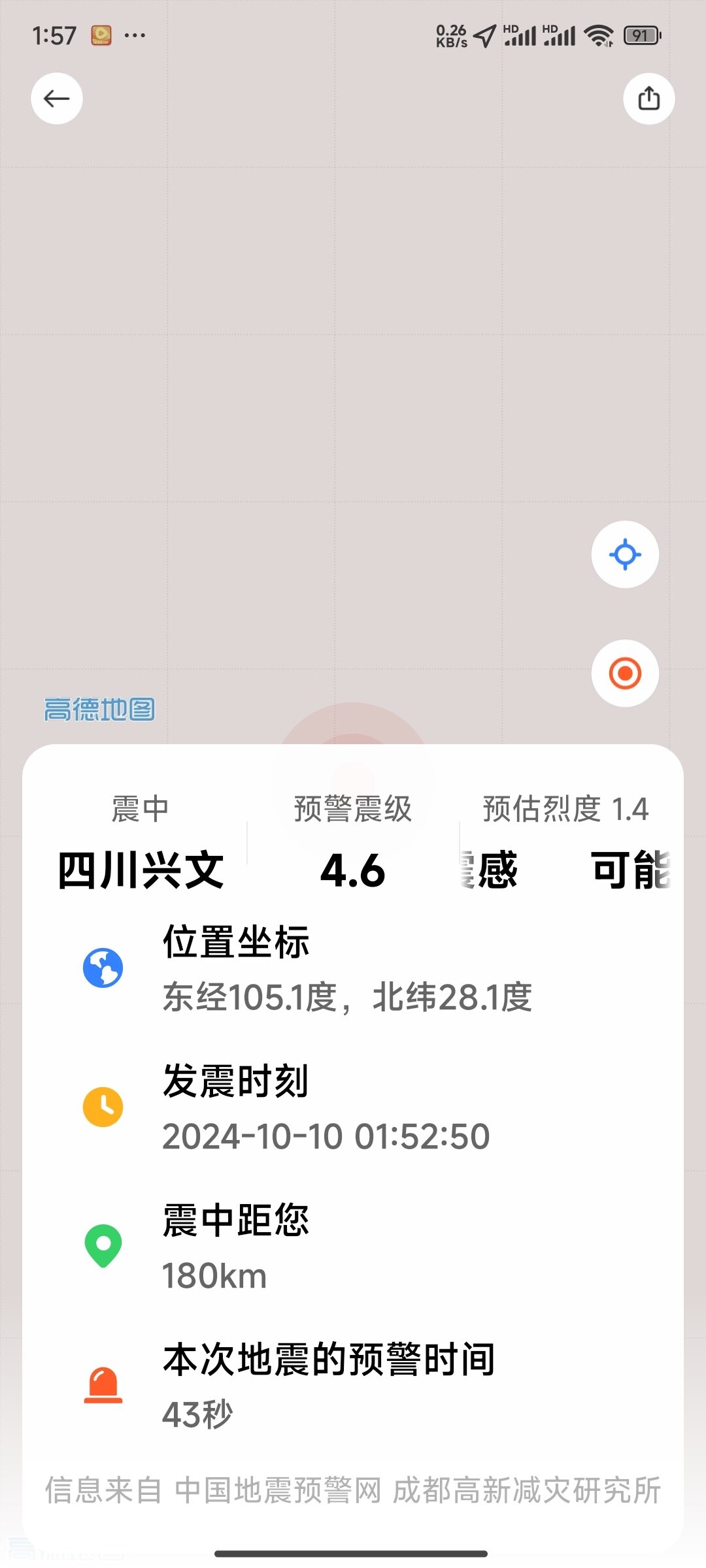
Task: Go back using the arrow button
Action: [x=57, y=99]
